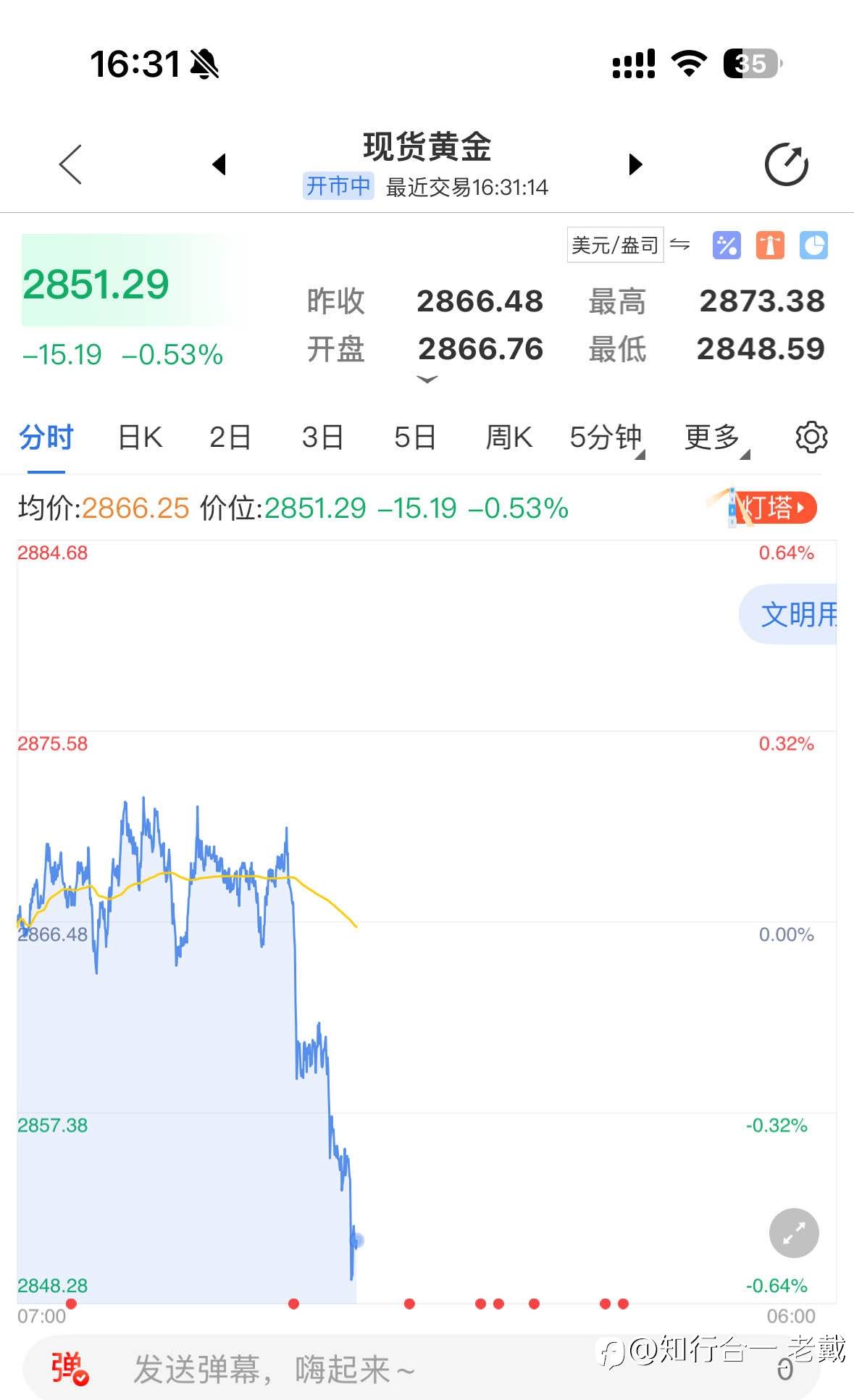Select the 3日 chart tab

click(322, 437)
